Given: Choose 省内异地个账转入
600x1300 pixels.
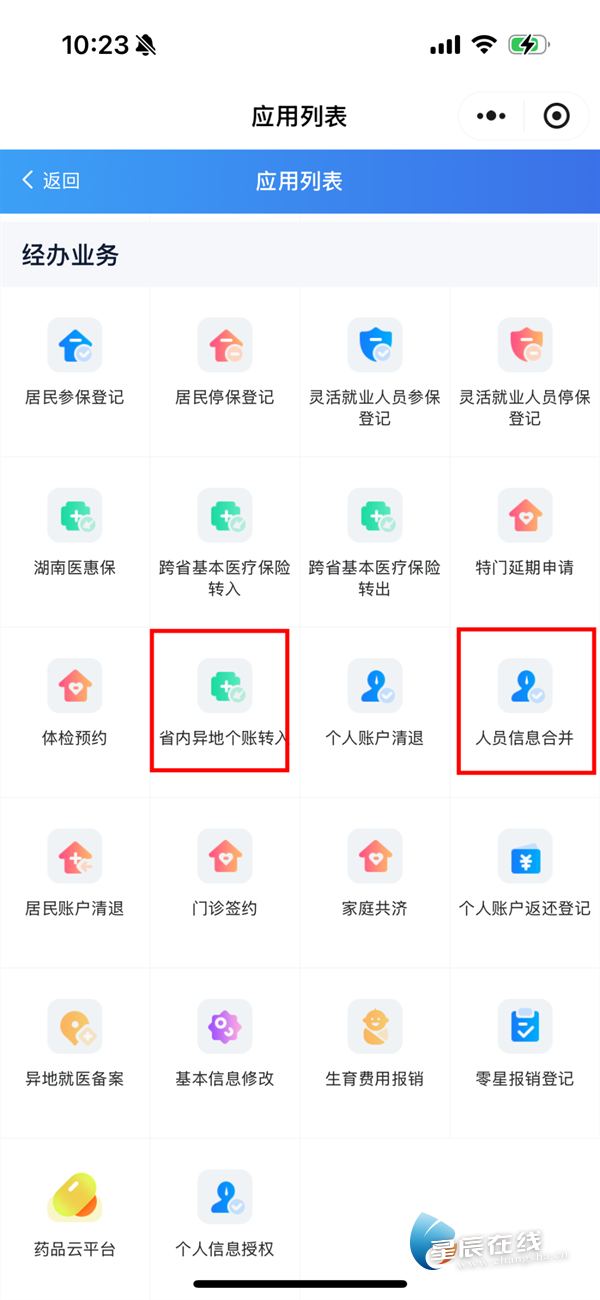Looking at the screenshot, I should (x=225, y=705).
